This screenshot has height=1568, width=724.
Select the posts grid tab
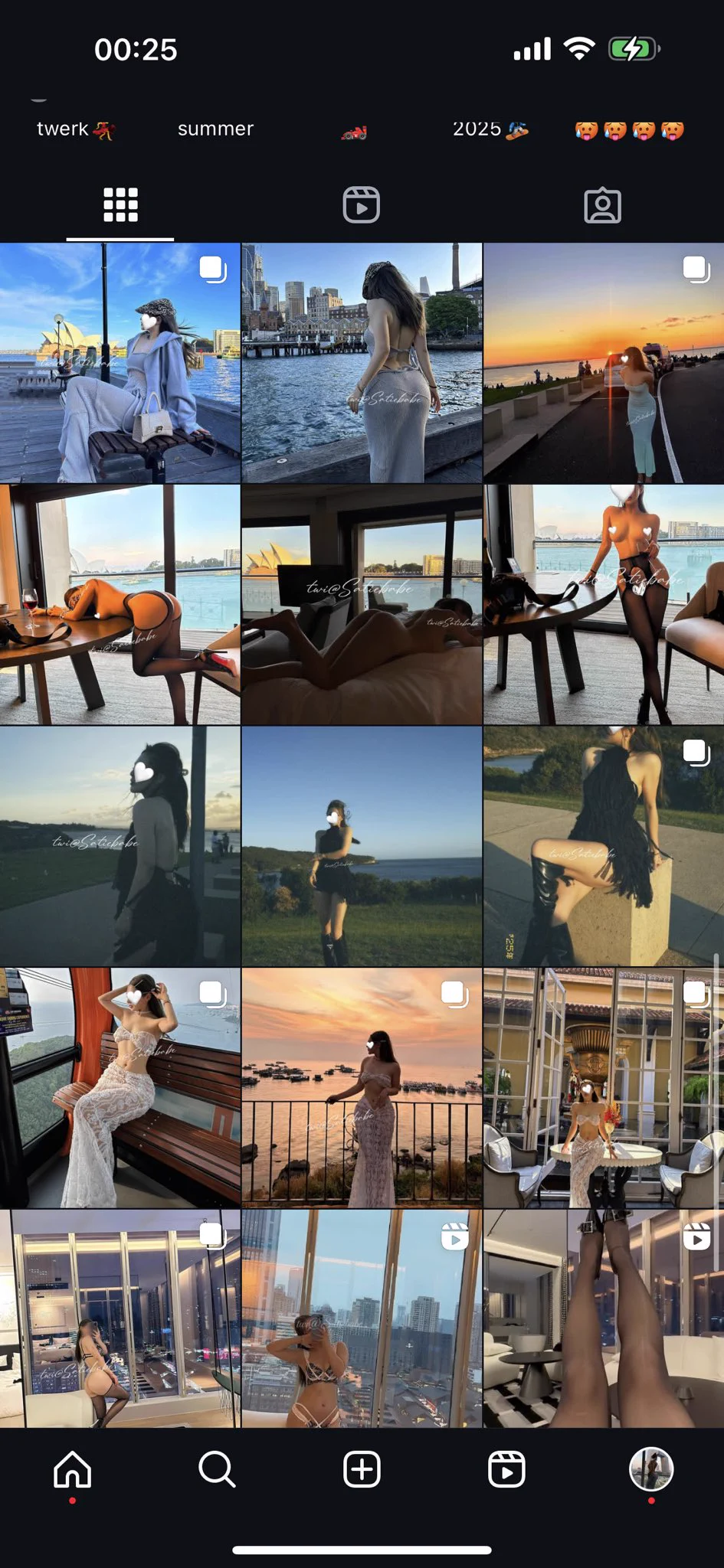pyautogui.click(x=120, y=205)
